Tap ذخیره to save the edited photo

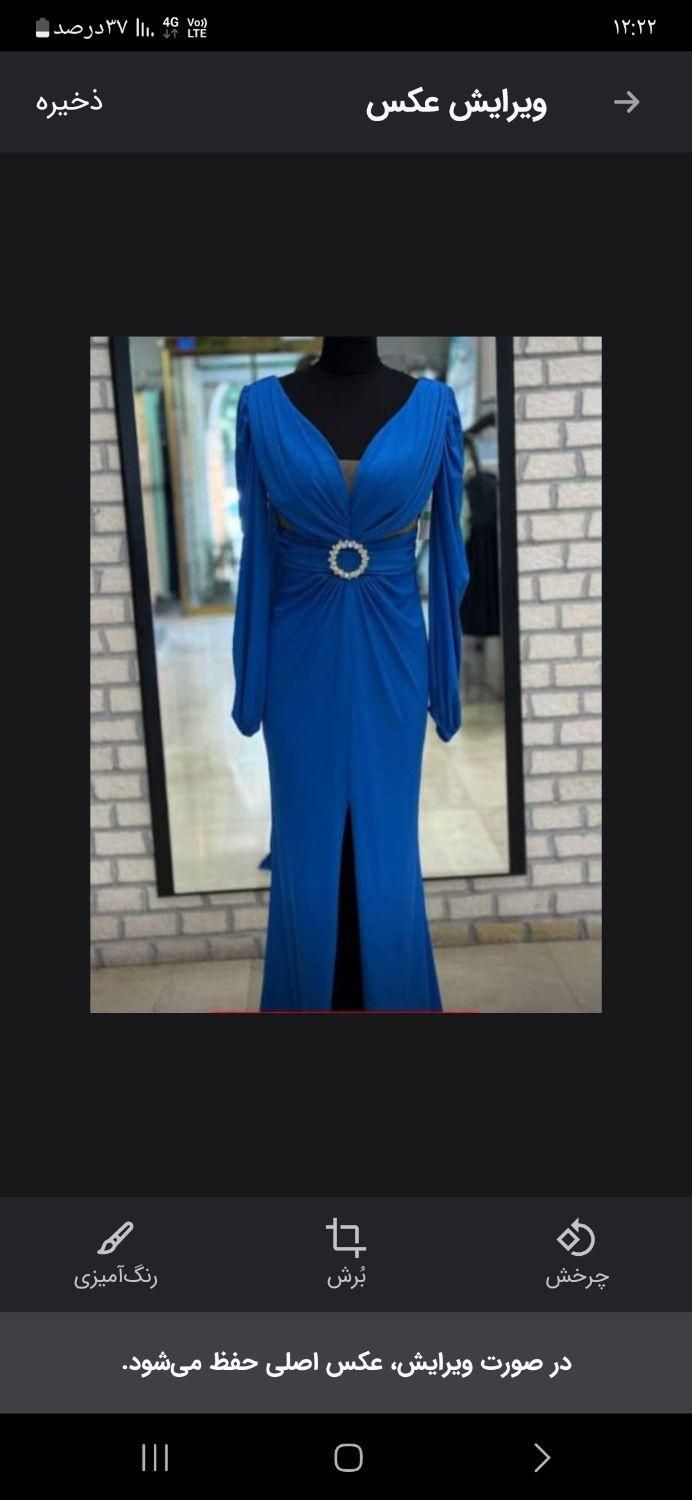point(69,101)
